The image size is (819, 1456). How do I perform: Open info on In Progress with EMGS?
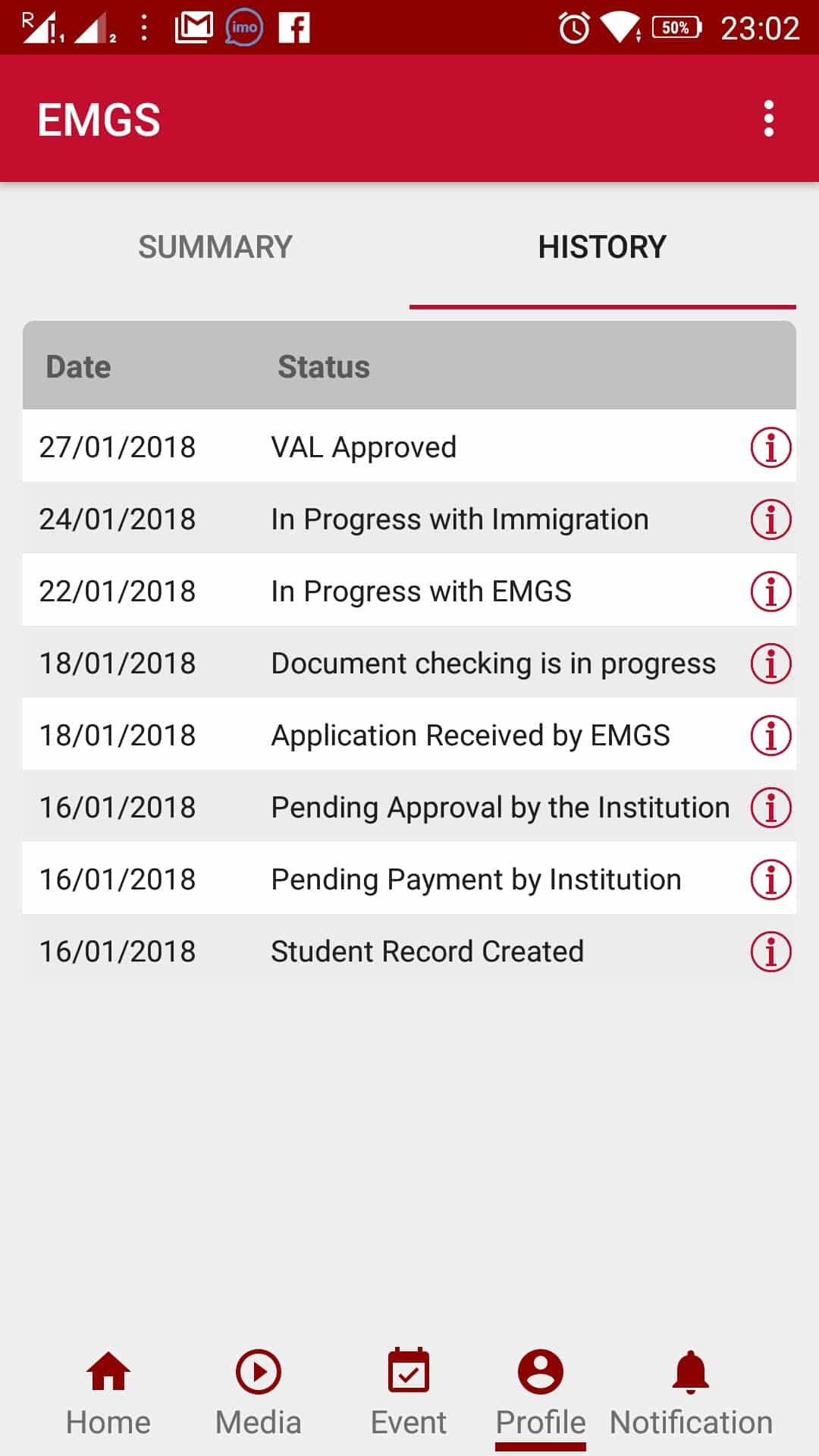[770, 591]
